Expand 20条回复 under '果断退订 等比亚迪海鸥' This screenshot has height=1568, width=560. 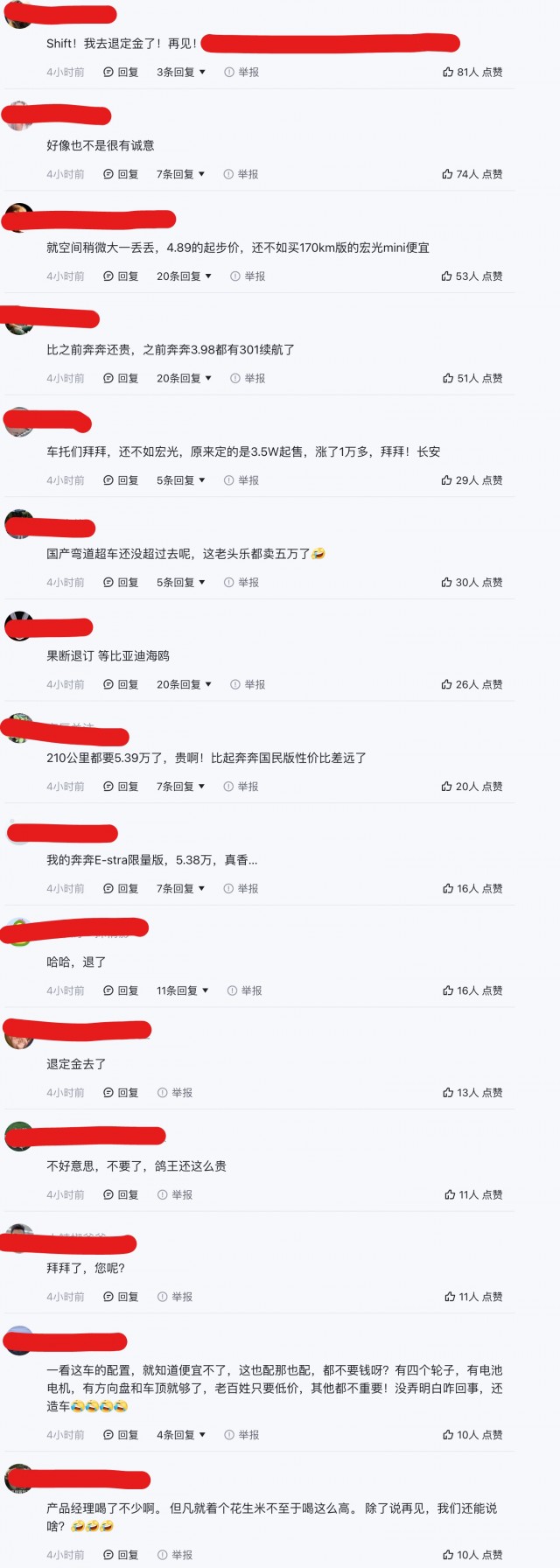click(184, 685)
